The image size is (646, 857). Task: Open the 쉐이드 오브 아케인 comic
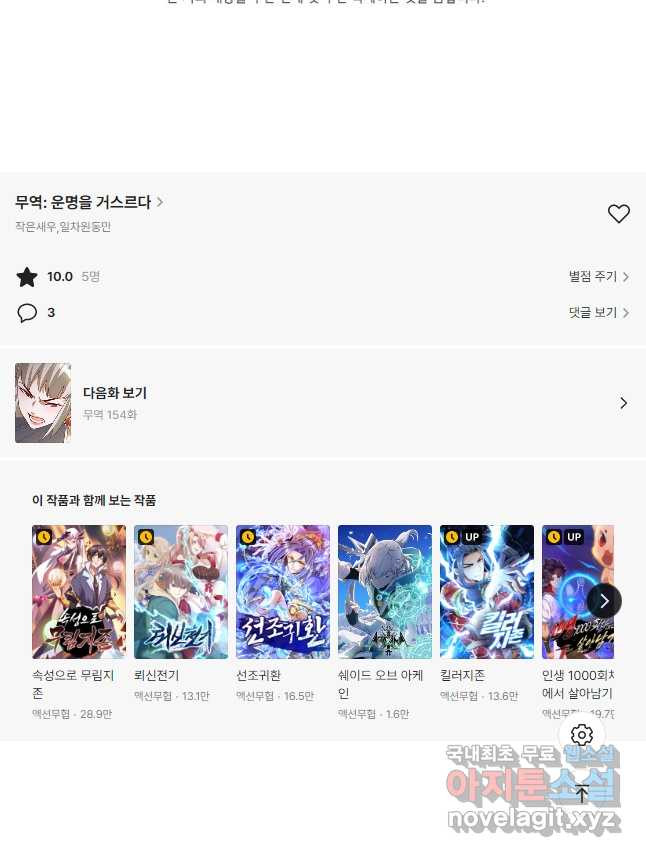tap(385, 592)
